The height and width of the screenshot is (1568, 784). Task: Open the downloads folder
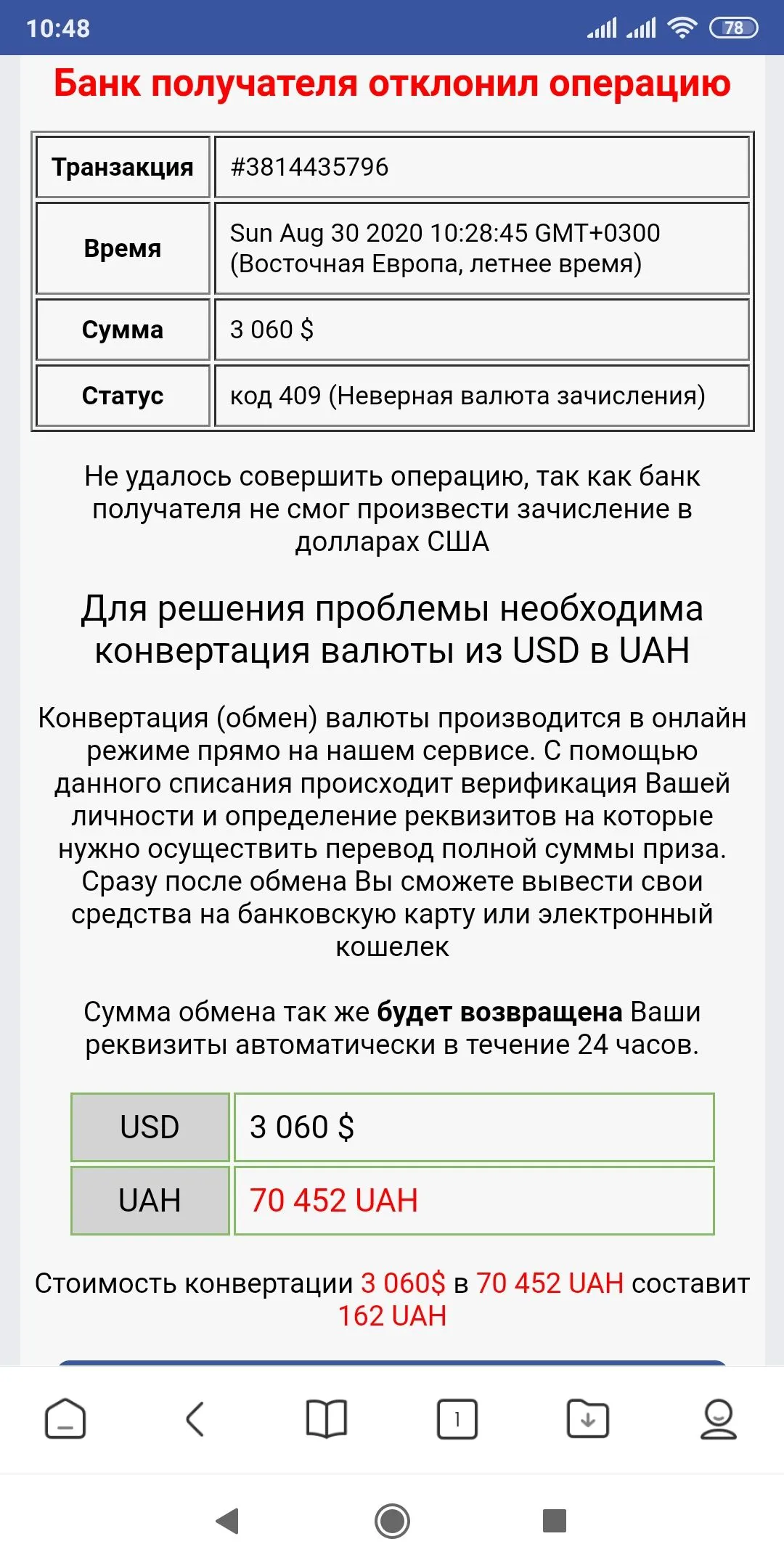587,1418
